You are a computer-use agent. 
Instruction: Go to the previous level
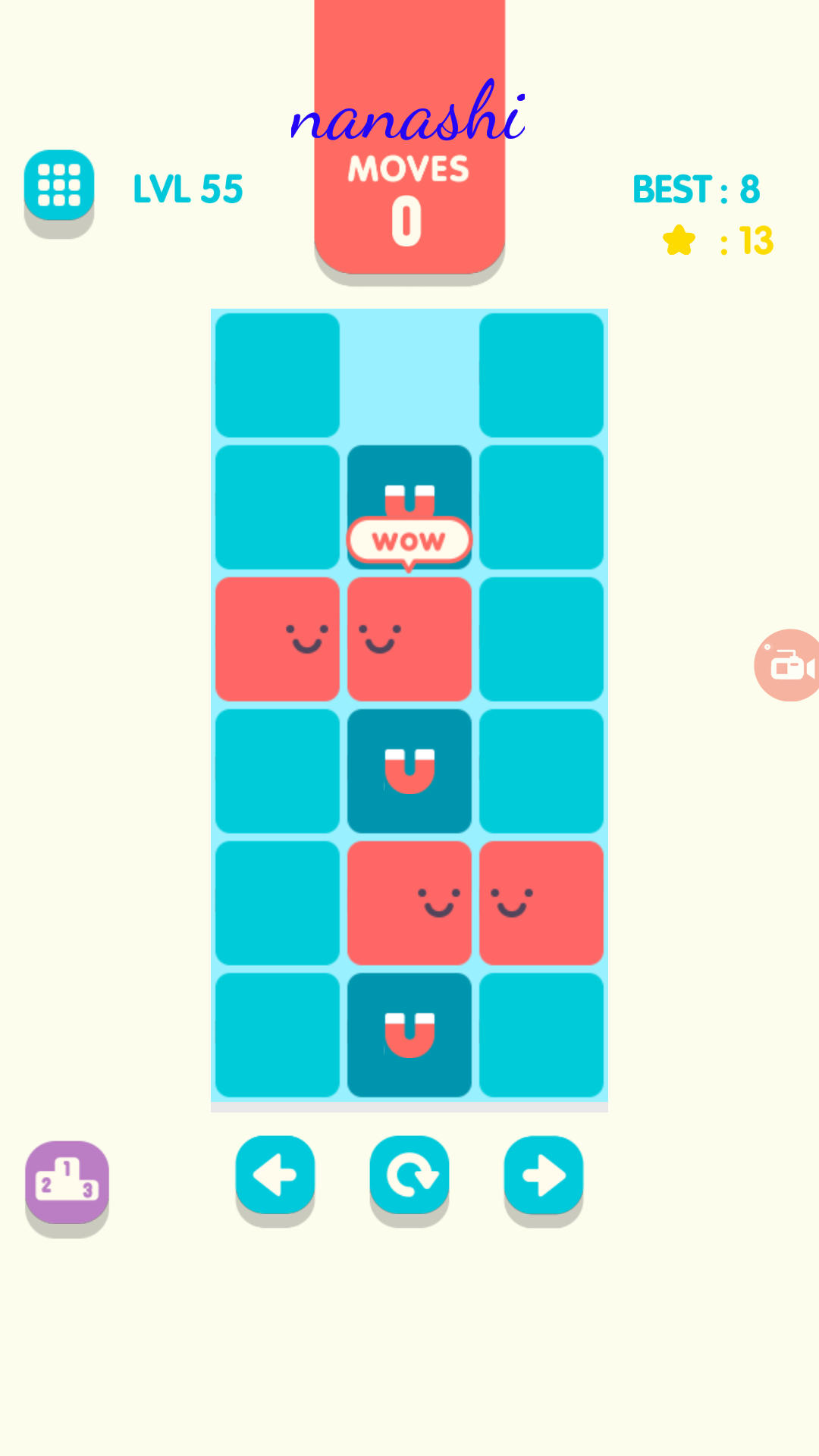point(275,1175)
